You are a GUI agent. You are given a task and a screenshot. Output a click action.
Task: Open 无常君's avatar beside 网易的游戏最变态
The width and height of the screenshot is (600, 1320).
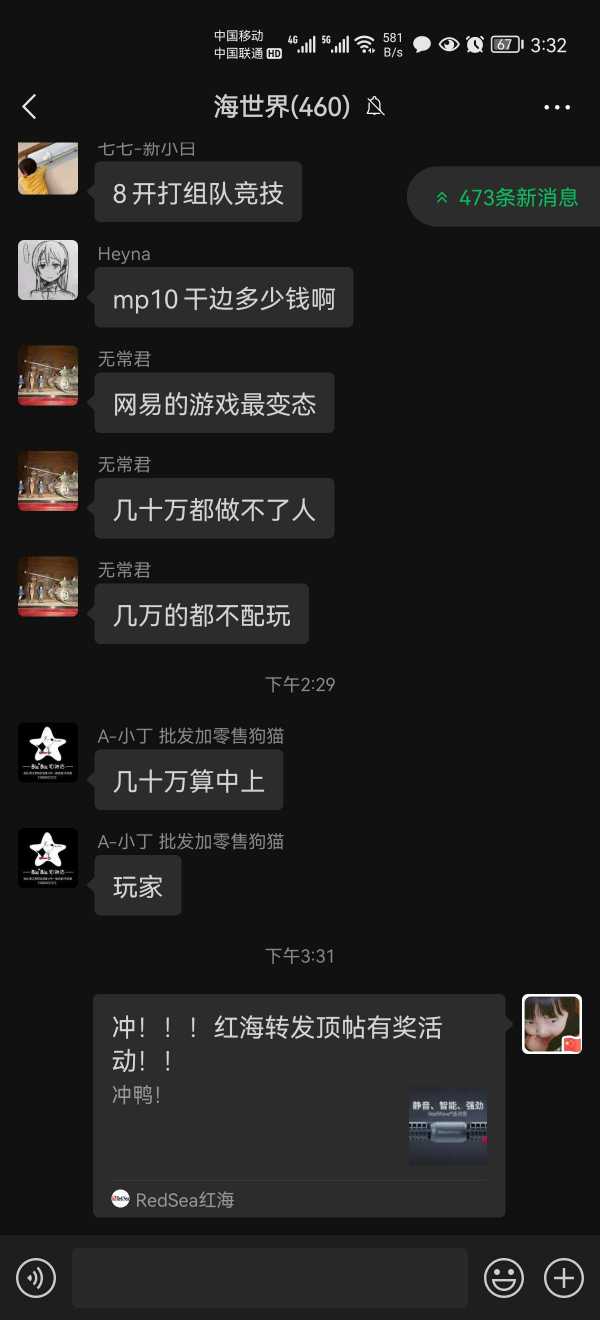pos(48,376)
